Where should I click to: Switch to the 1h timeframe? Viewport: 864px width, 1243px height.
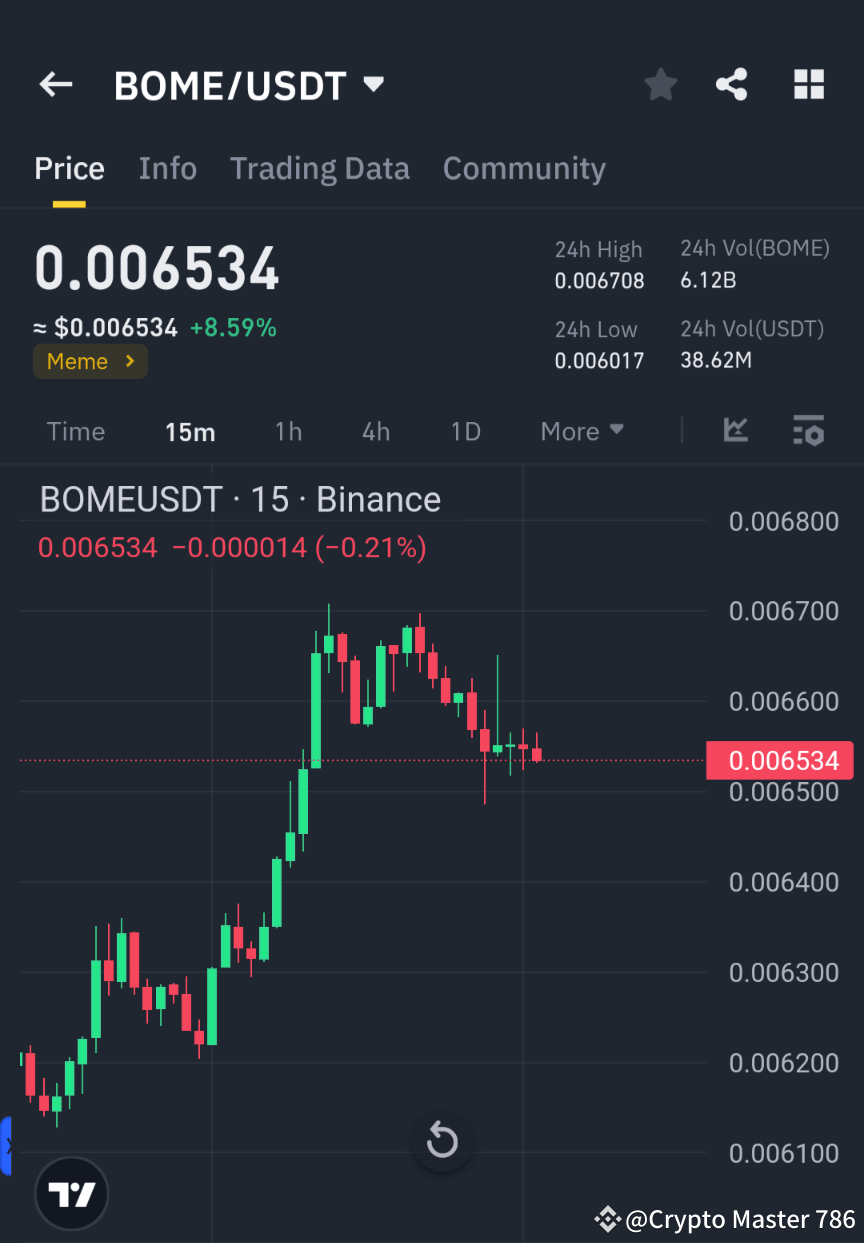click(x=288, y=431)
